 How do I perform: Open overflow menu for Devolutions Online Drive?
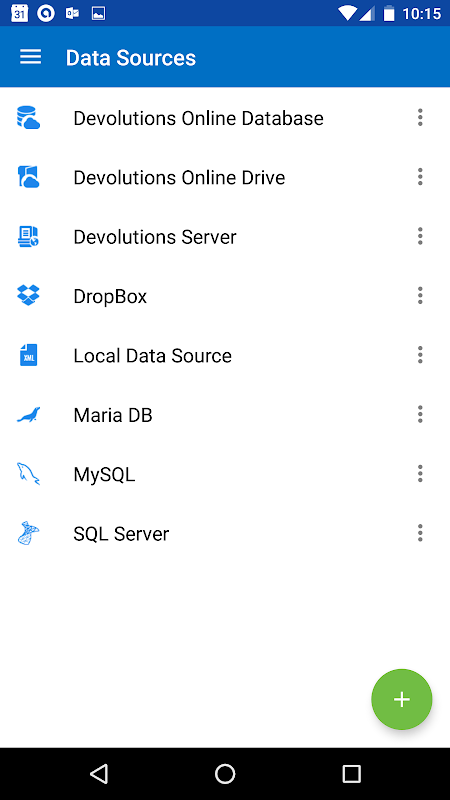[x=420, y=177]
